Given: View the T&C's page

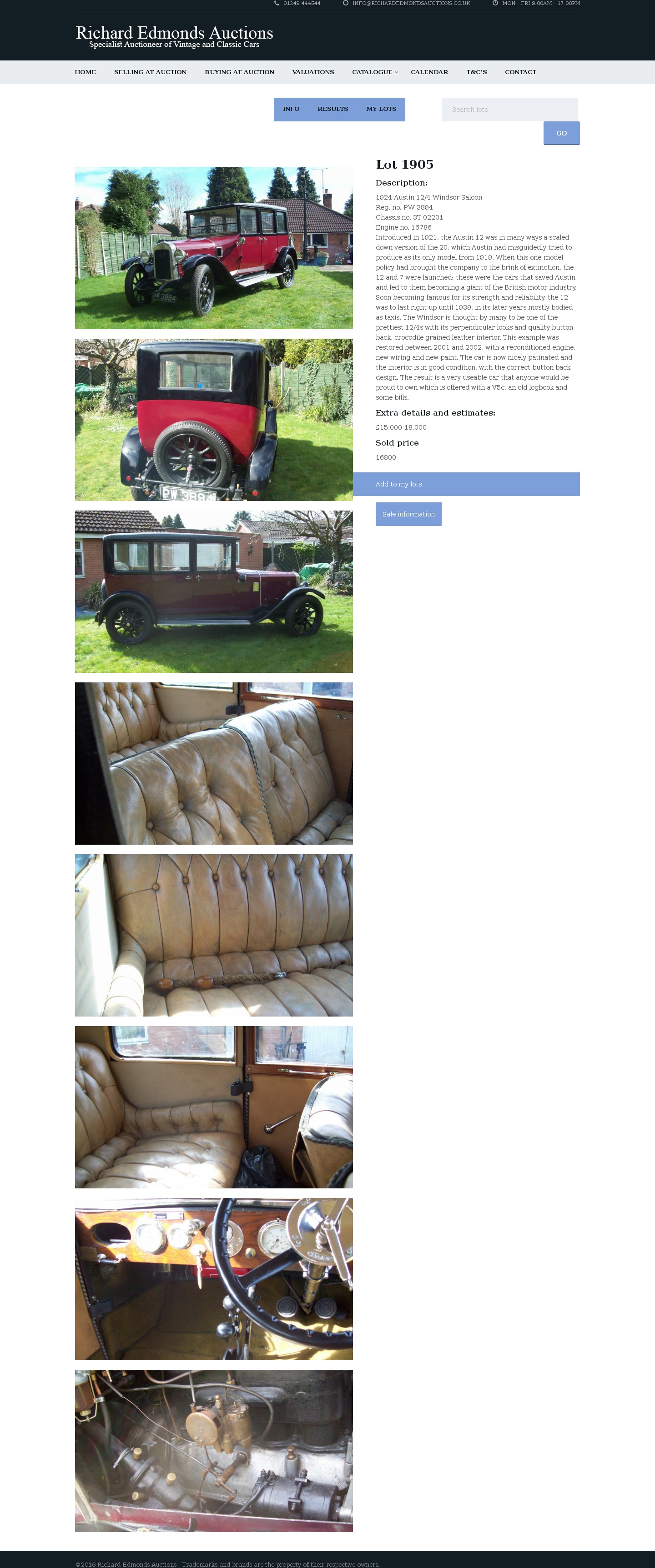Looking at the screenshot, I should [476, 72].
